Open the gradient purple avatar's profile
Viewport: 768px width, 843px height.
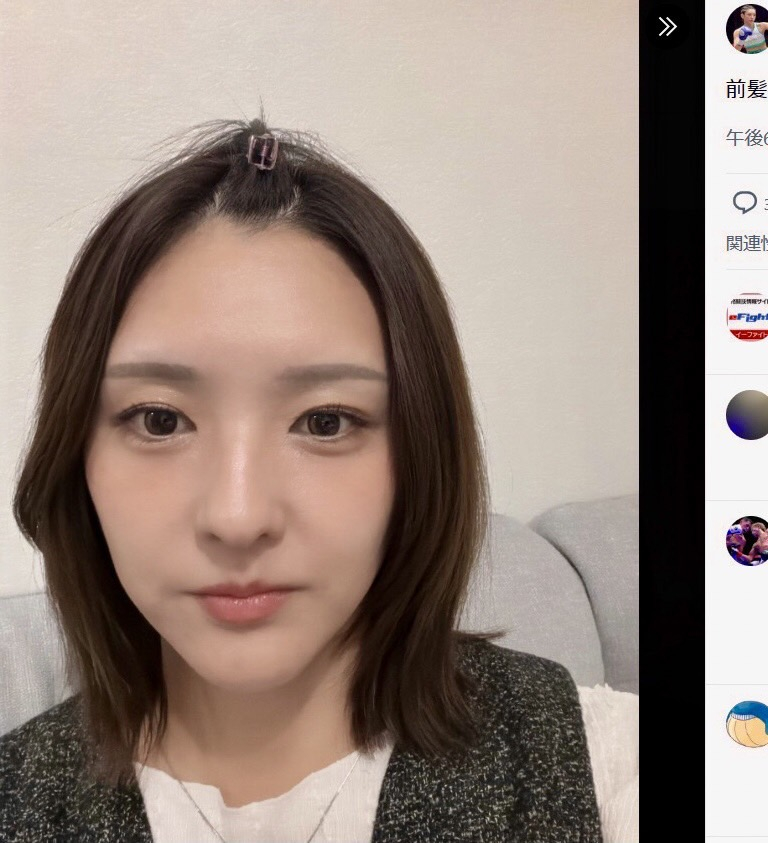coord(748,414)
